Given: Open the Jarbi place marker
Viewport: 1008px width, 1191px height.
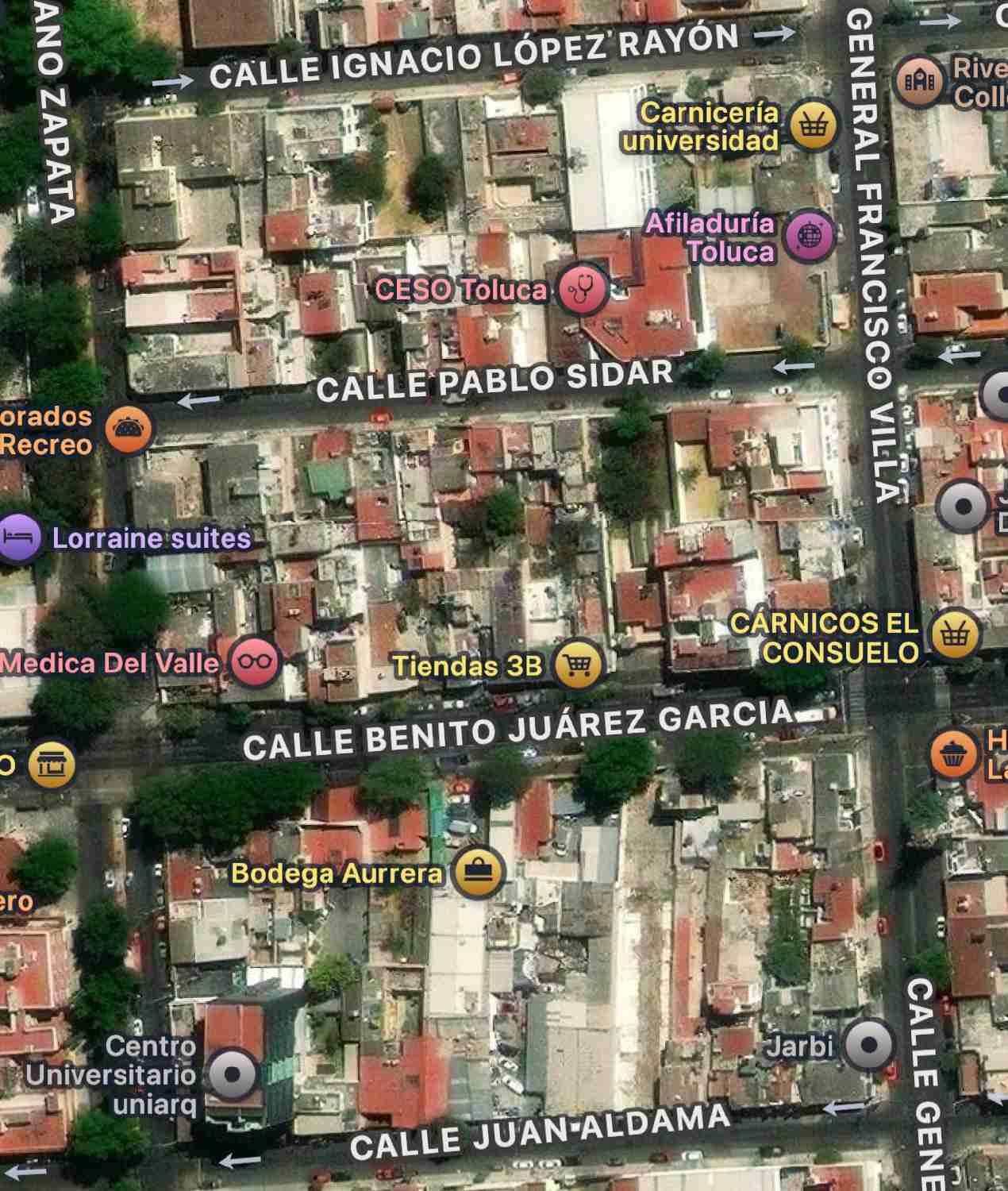Looking at the screenshot, I should (x=868, y=1045).
